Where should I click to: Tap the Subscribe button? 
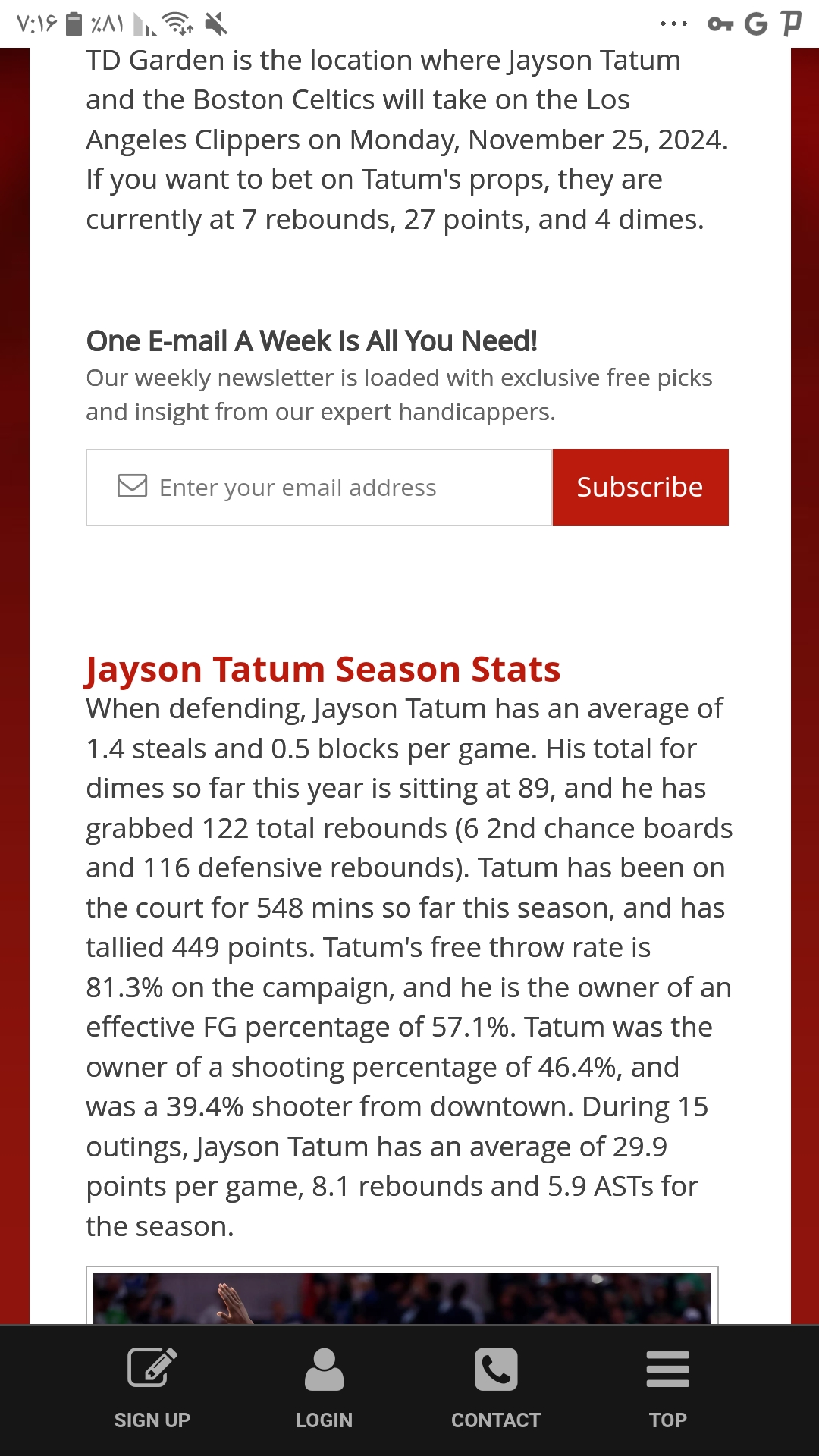tap(640, 487)
